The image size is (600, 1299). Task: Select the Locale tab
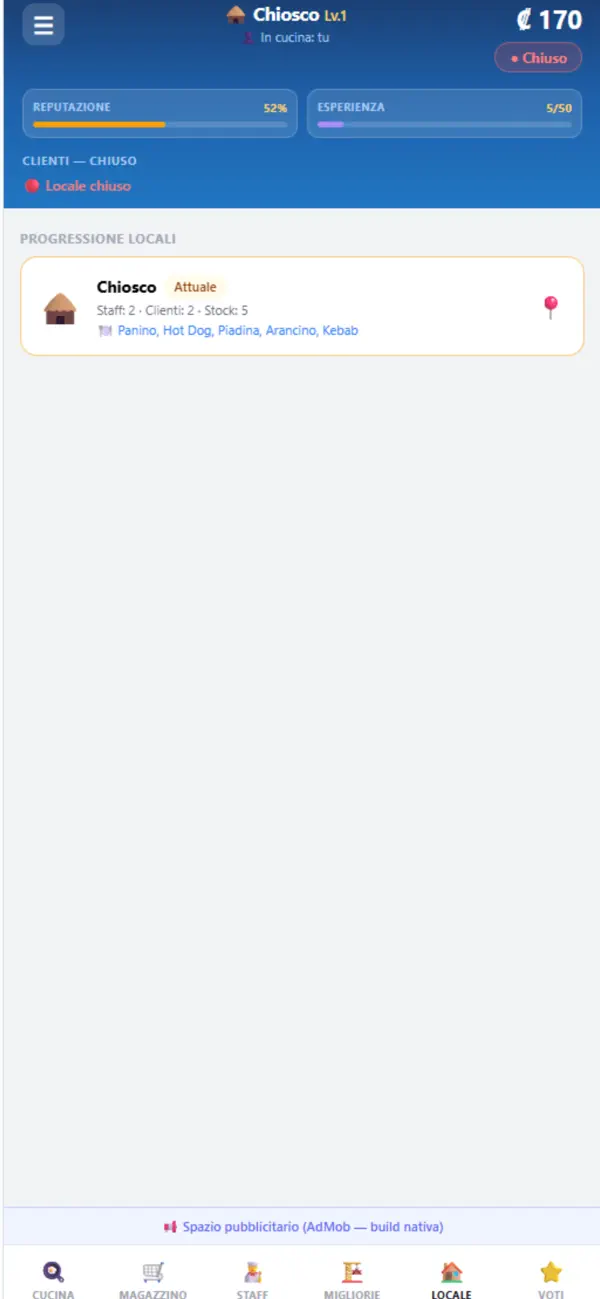[x=451, y=1279]
